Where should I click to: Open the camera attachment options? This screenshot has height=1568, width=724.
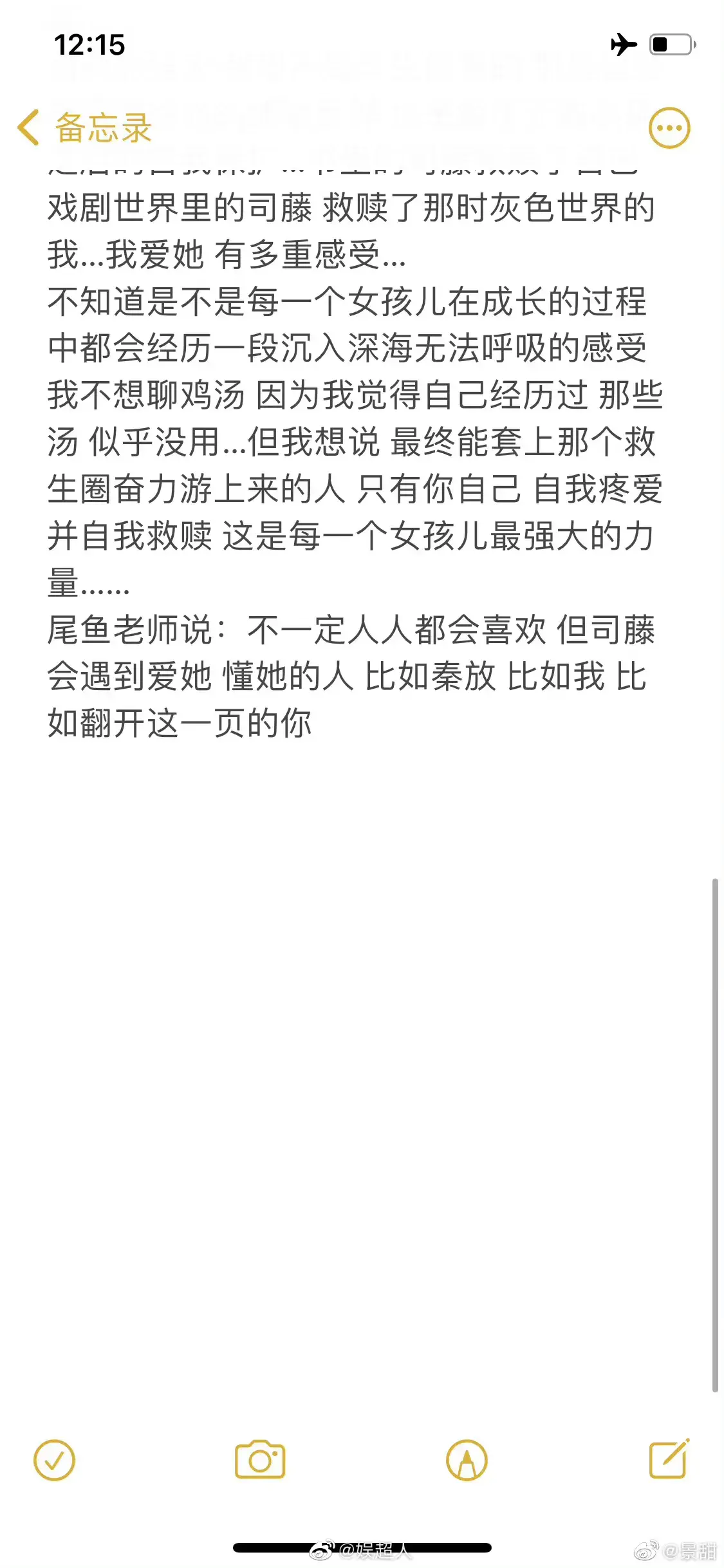click(260, 1460)
